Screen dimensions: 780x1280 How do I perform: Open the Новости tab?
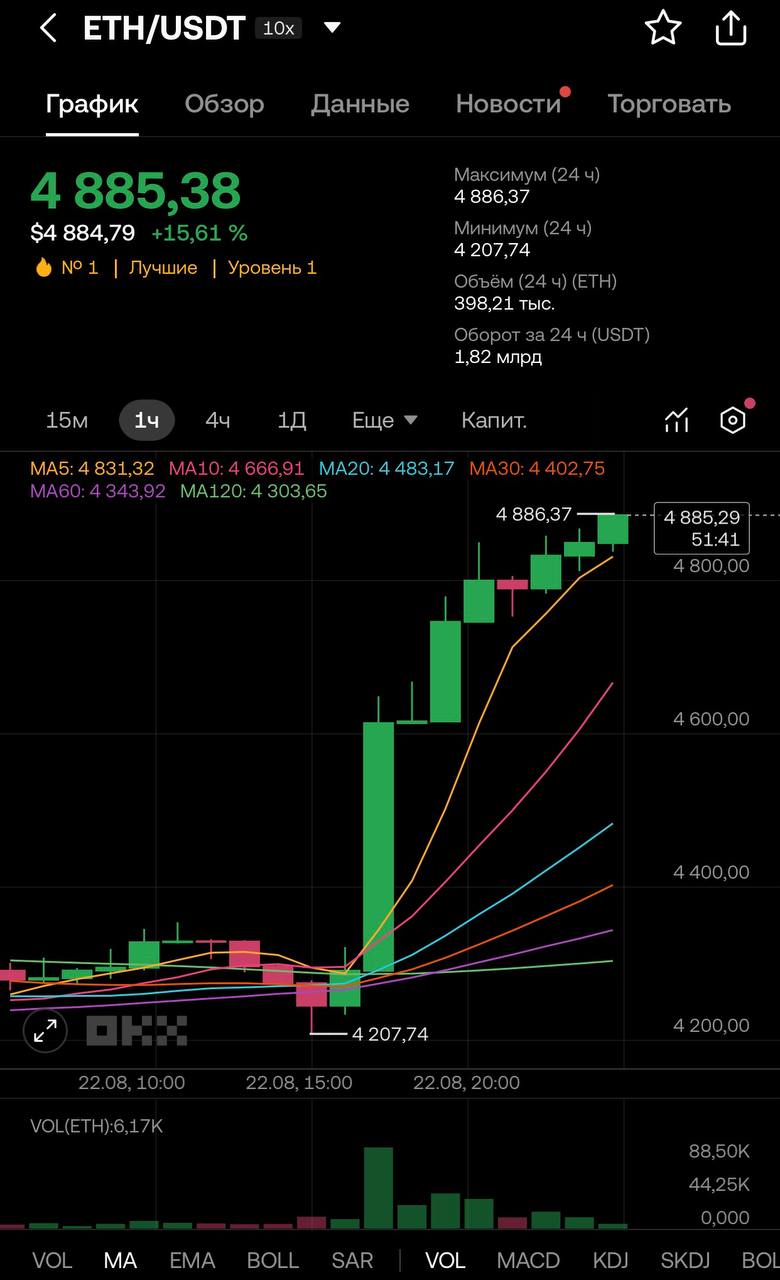pos(508,104)
